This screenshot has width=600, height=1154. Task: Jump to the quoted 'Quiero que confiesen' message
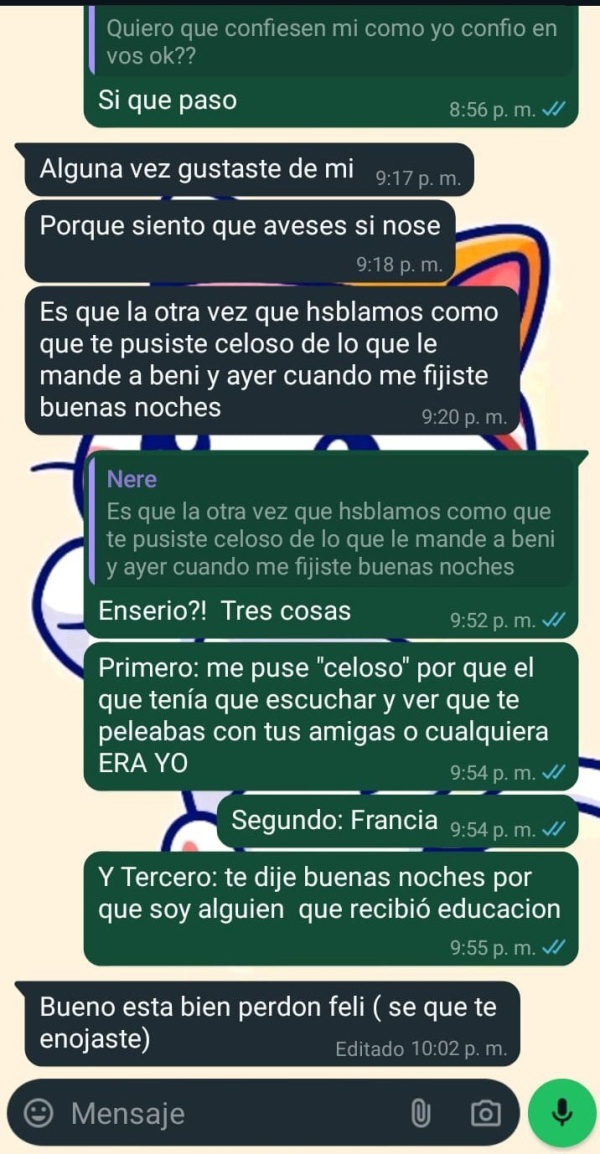click(330, 42)
